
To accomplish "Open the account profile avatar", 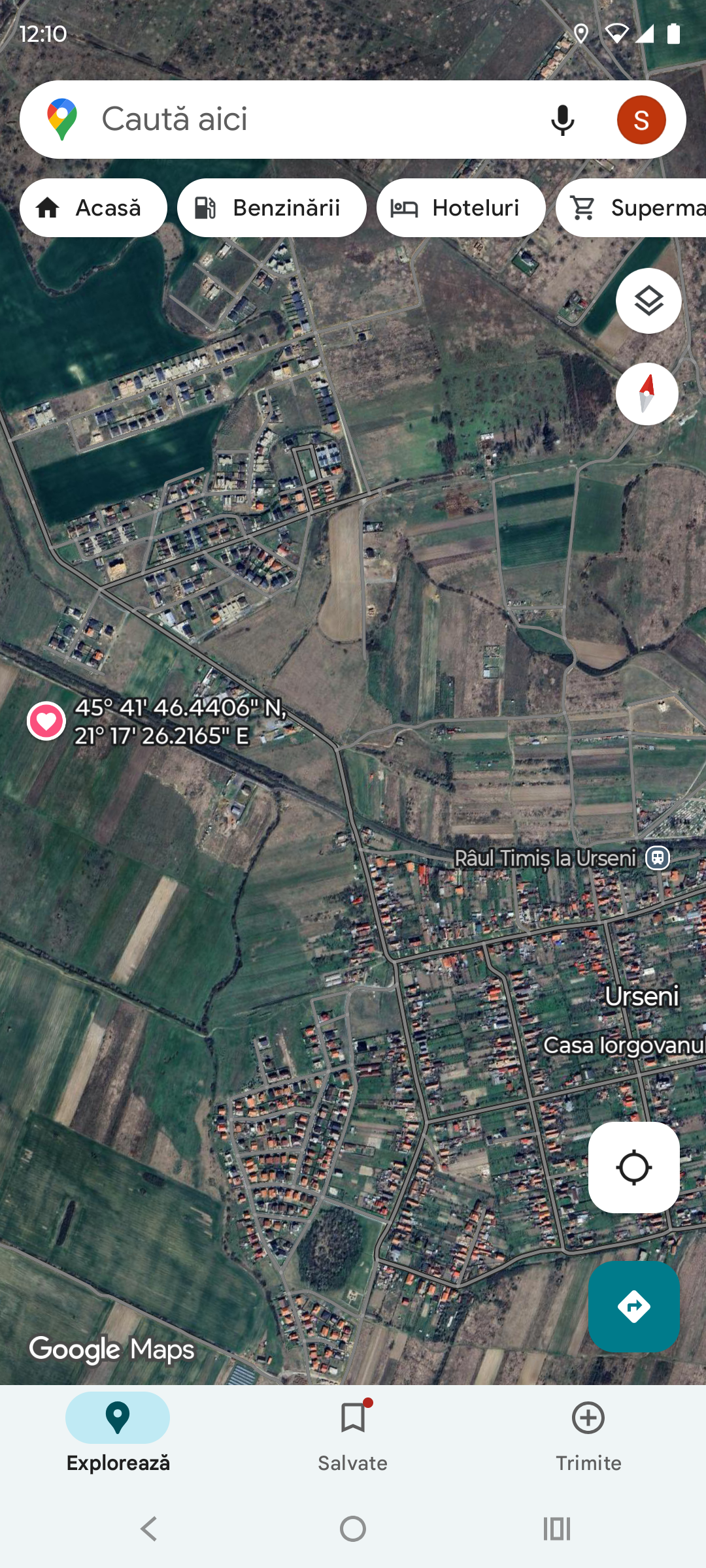I will (641, 120).
